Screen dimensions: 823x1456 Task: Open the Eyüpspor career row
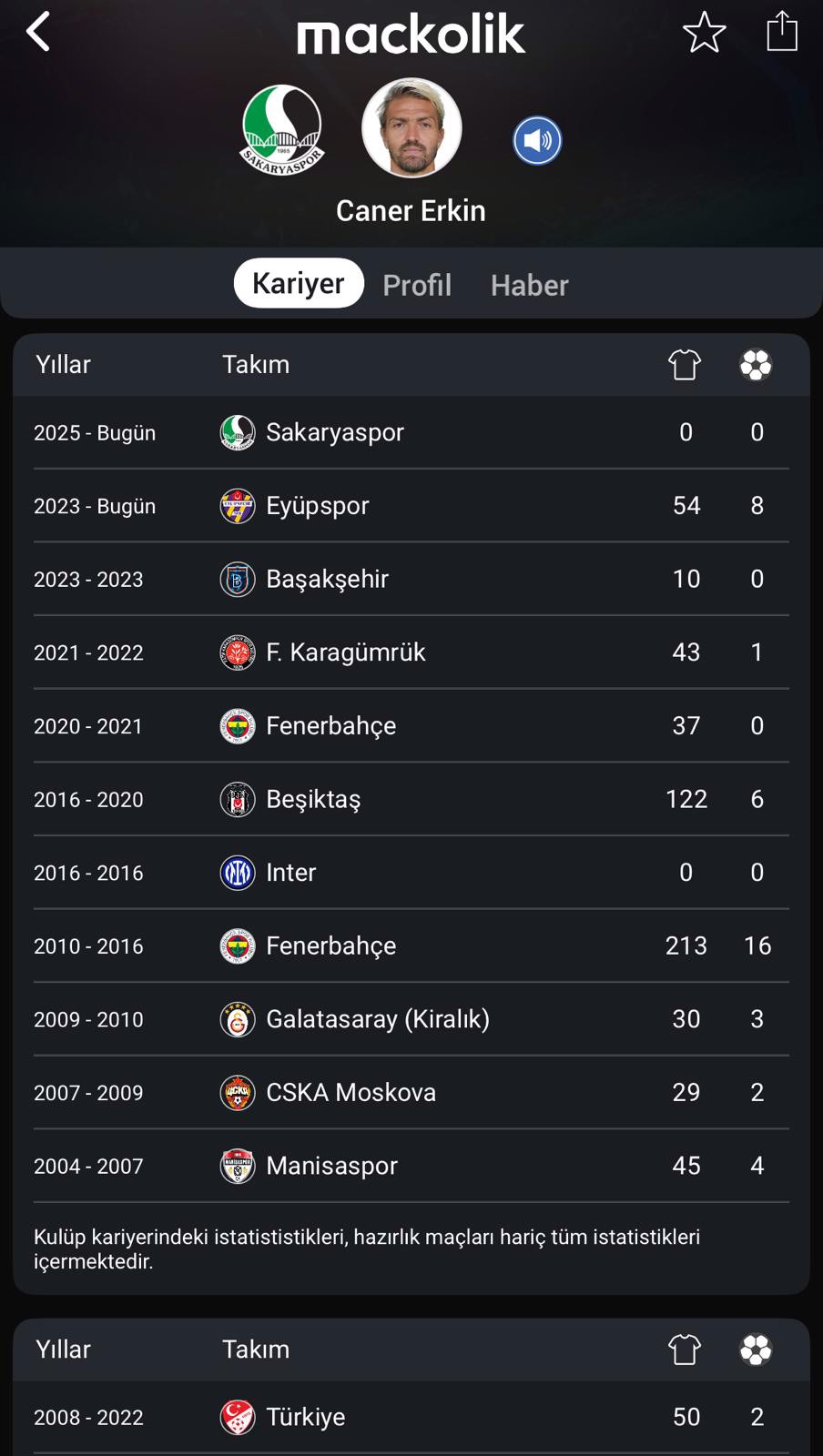[x=411, y=506]
